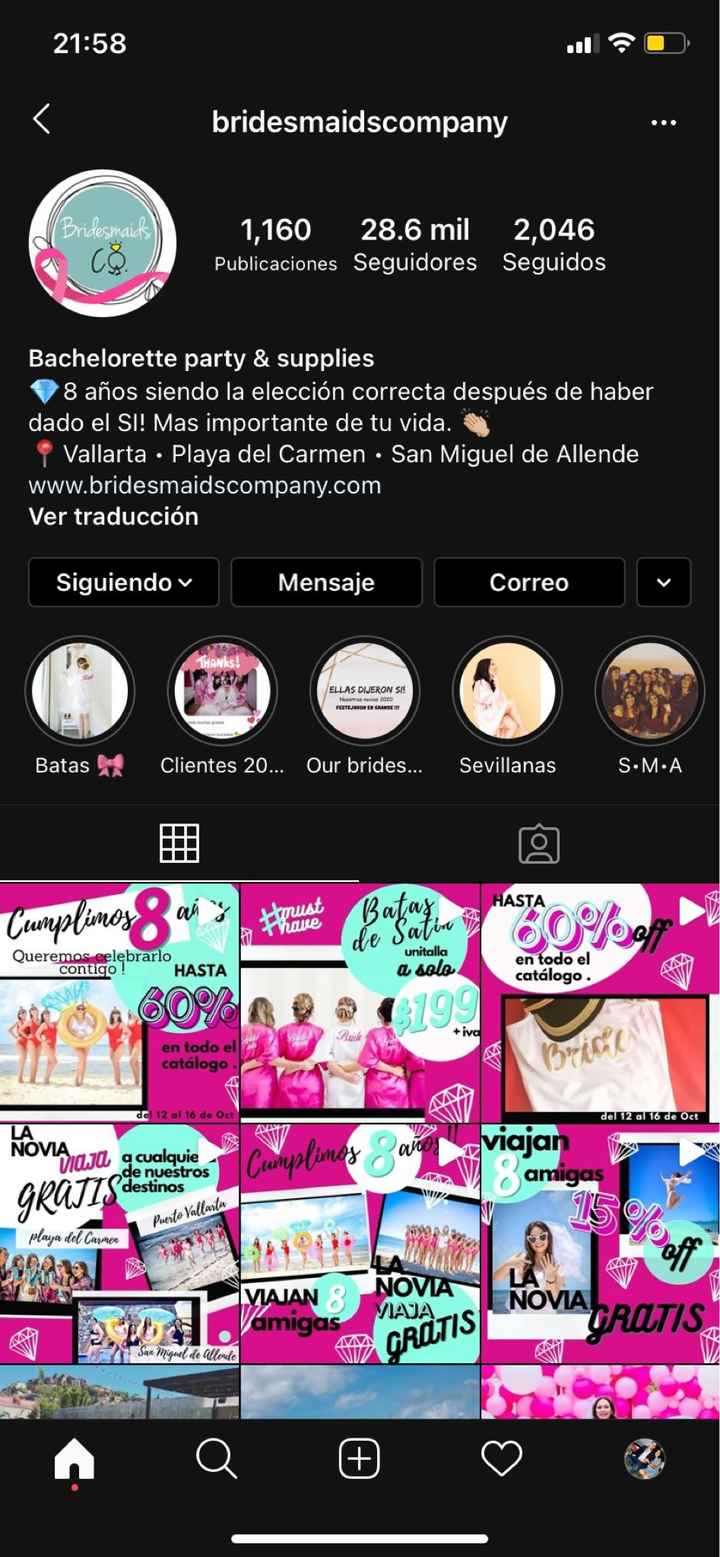Open Instagram search
Image resolution: width=720 pixels, height=1557 pixels.
[217, 1458]
